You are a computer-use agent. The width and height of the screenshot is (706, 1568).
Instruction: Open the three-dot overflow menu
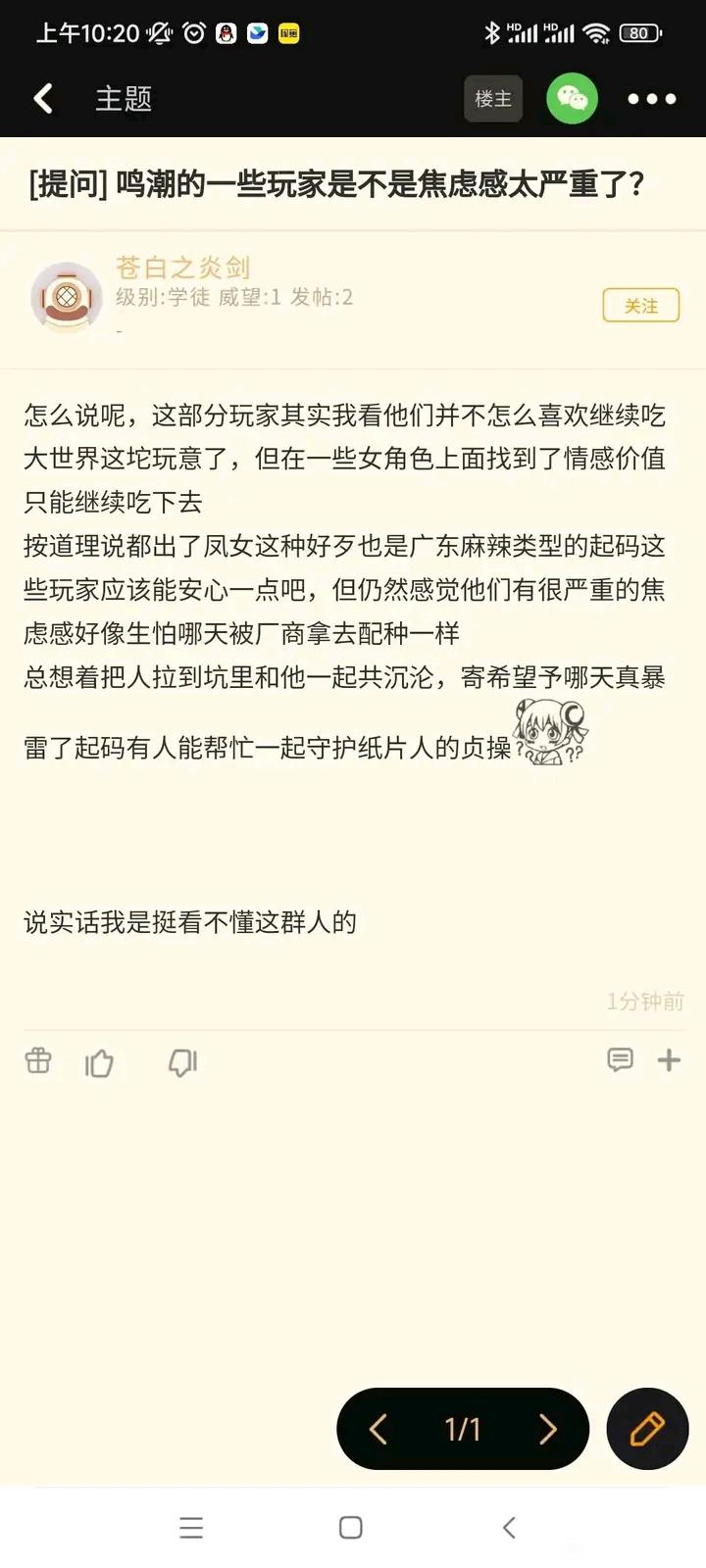coord(651,99)
